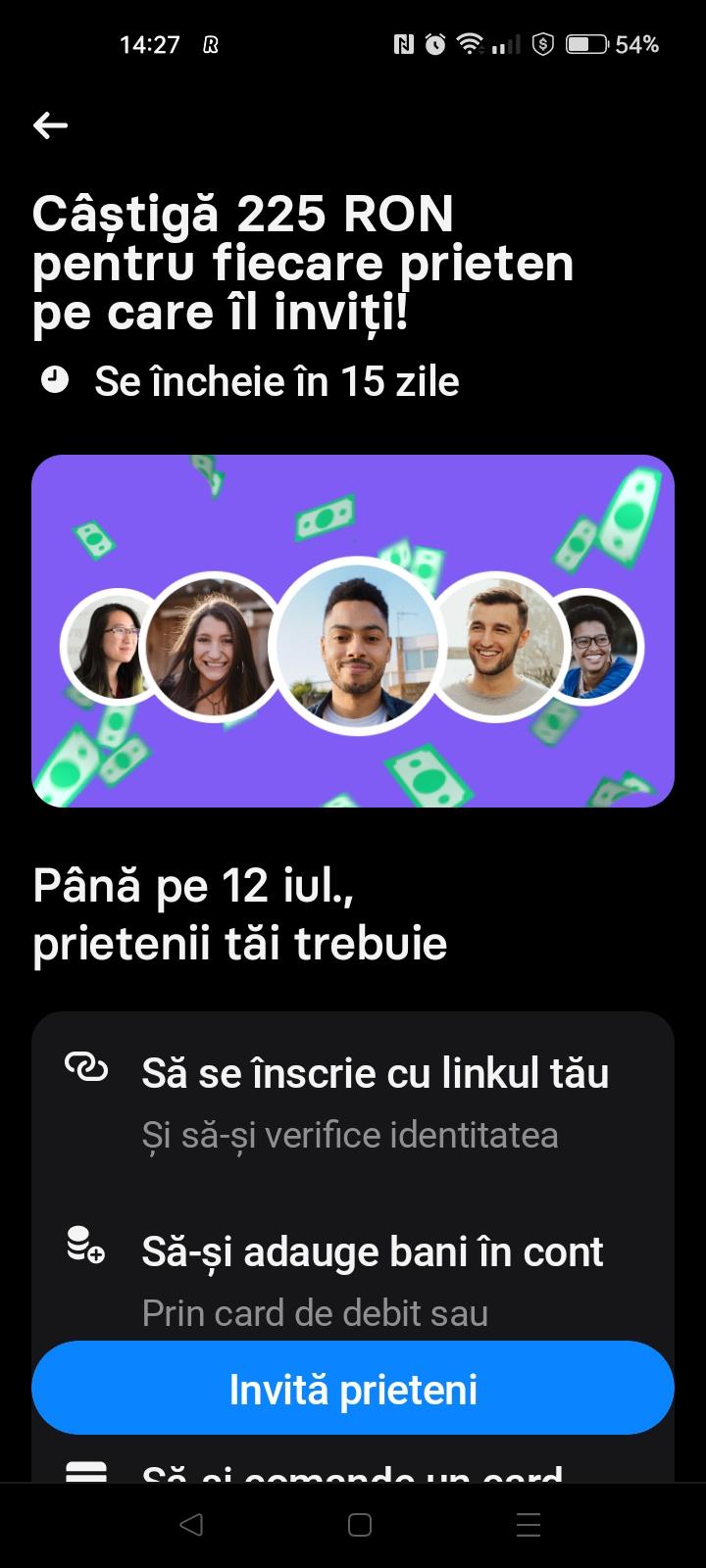Tap the system back button
Image resolution: width=706 pixels, height=1568 pixels.
click(x=192, y=1525)
